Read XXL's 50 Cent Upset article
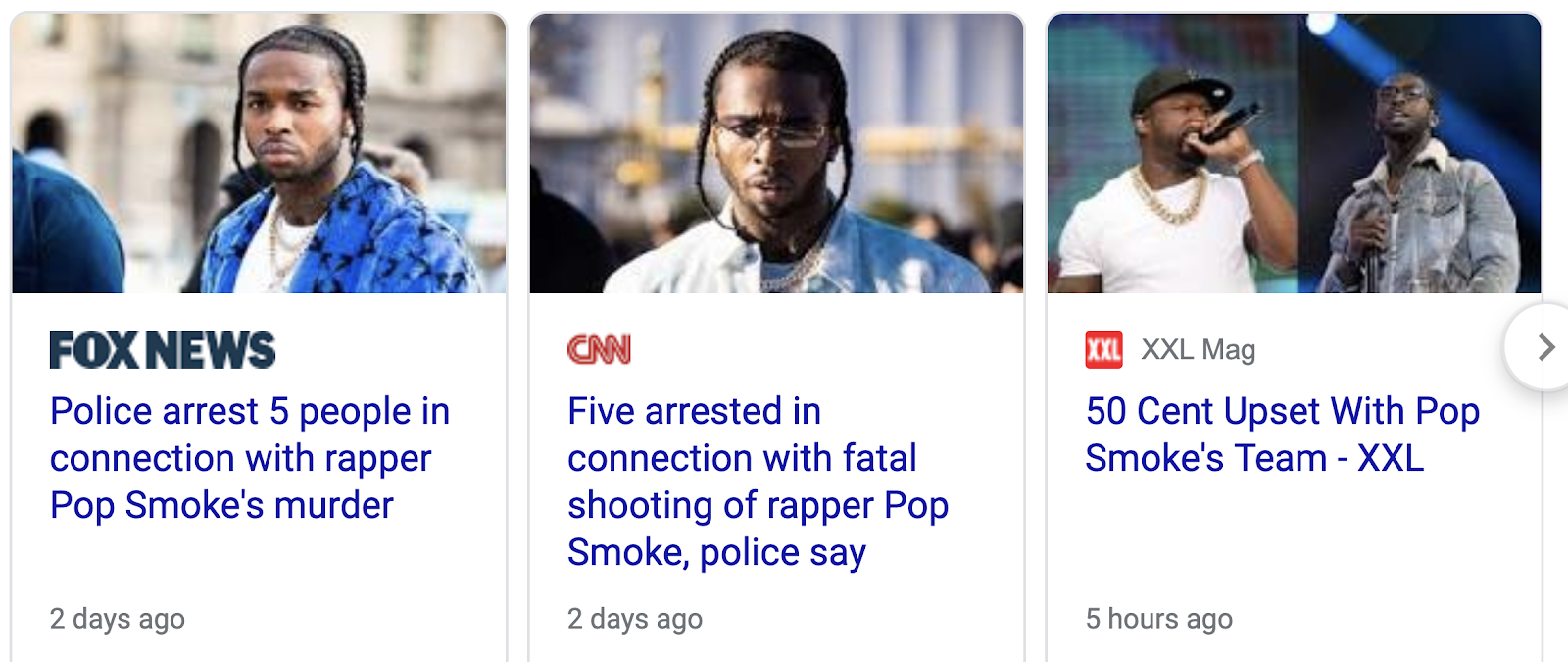Screen dimensions: 1568x662 [x=1282, y=434]
